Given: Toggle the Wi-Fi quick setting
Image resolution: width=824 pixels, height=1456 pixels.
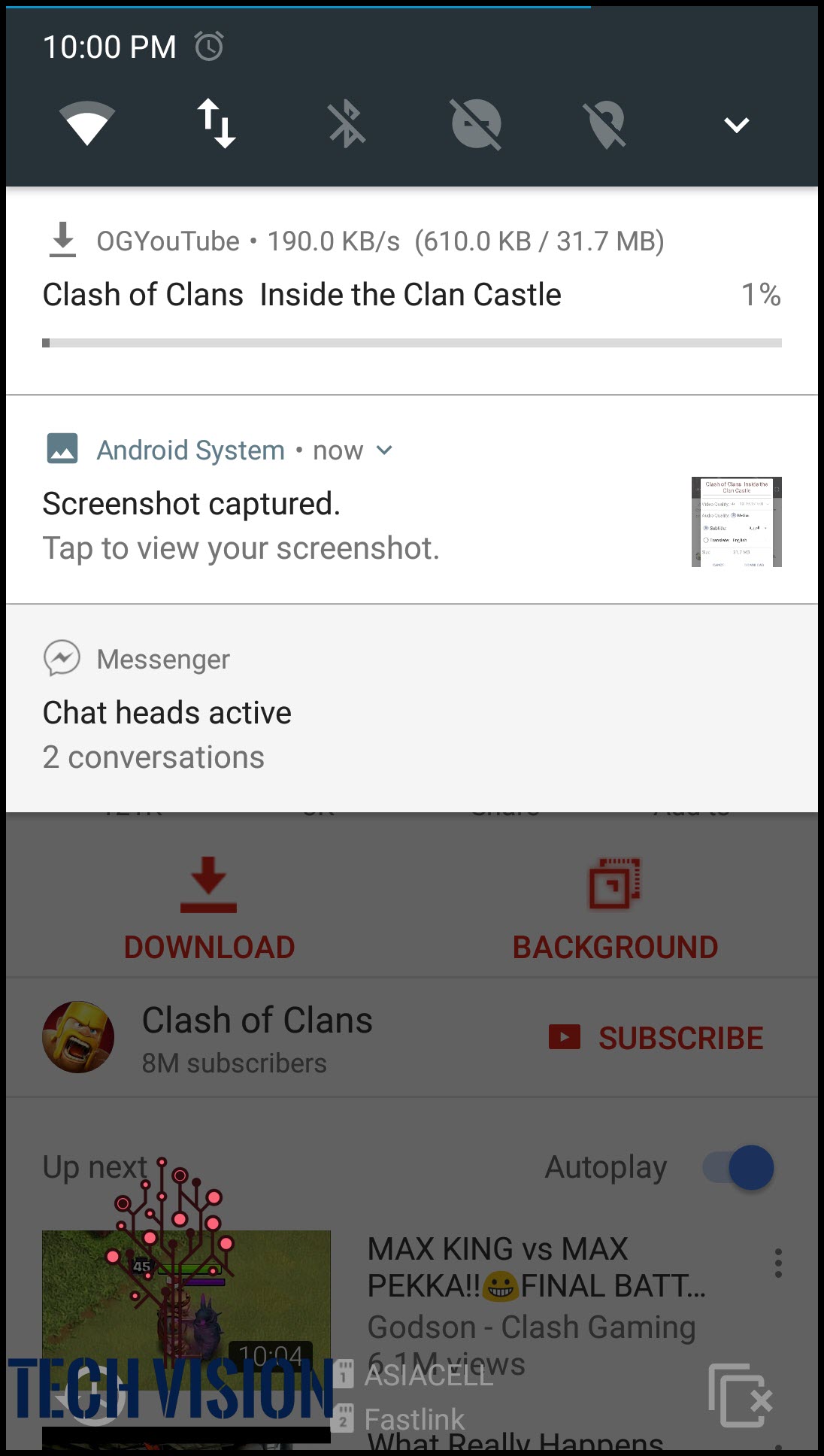Looking at the screenshot, I should pyautogui.click(x=87, y=123).
